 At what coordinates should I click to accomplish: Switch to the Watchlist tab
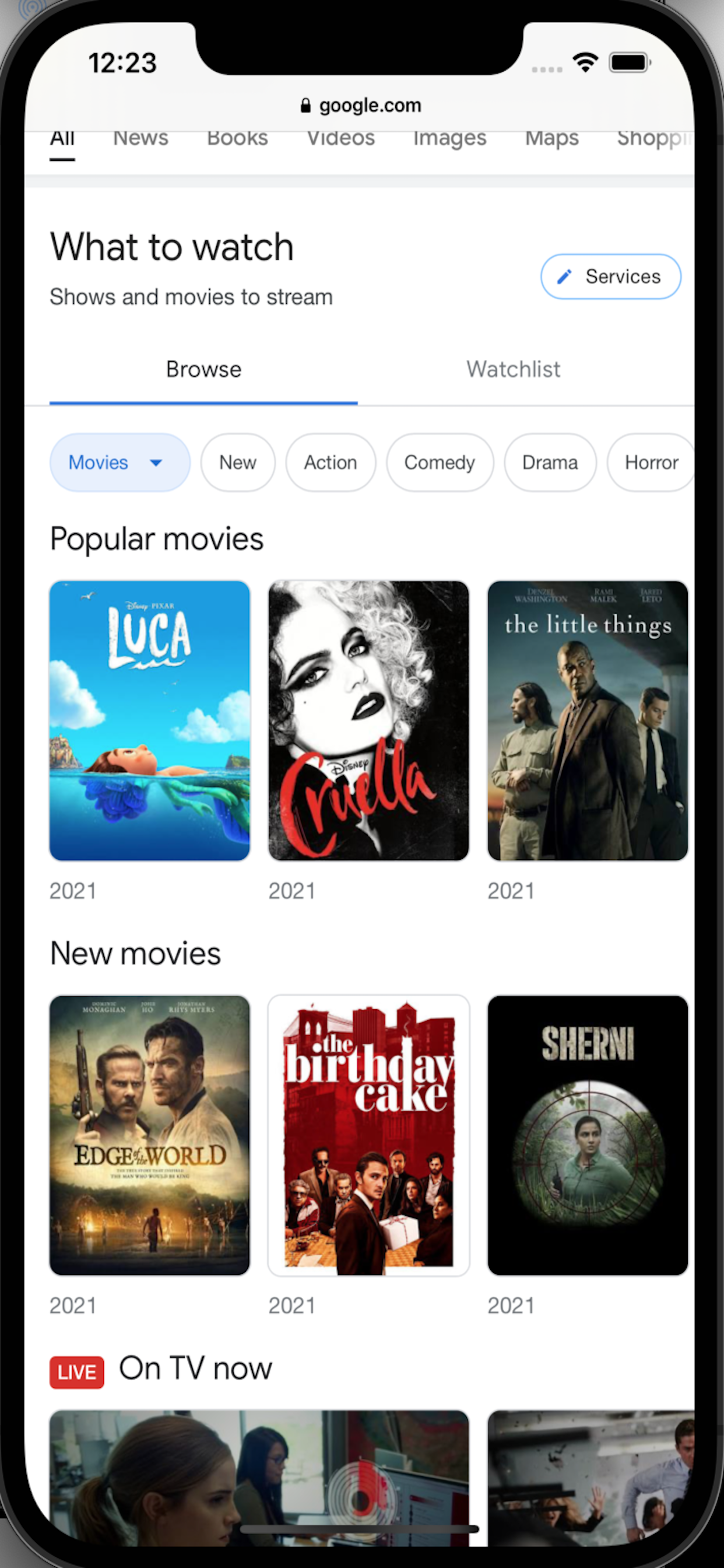click(x=513, y=369)
